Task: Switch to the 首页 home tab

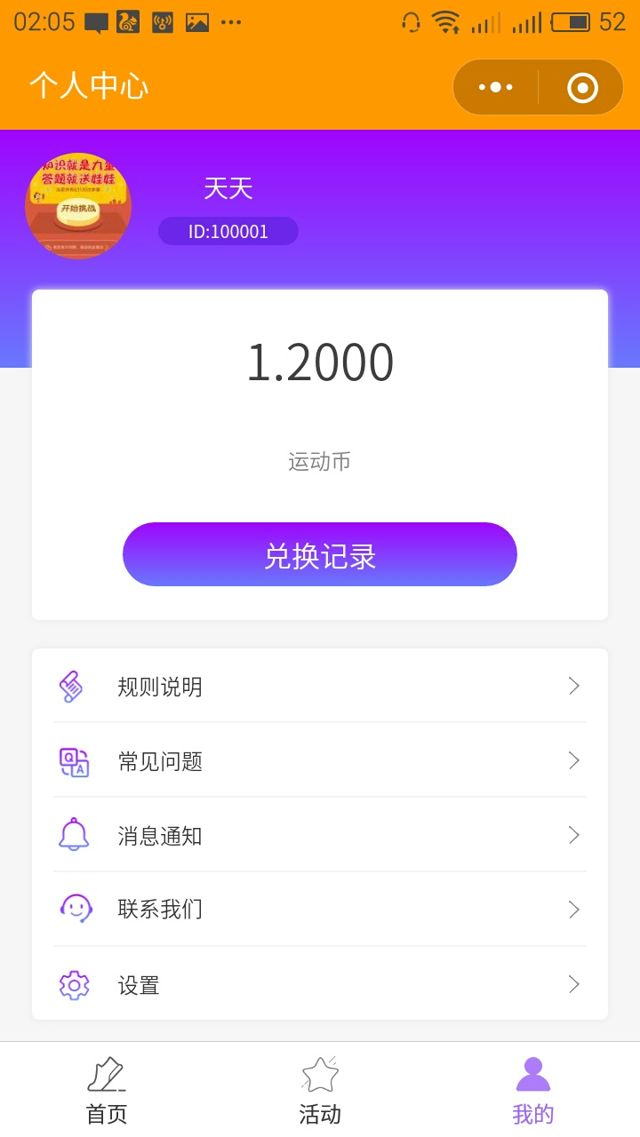Action: 107,1090
